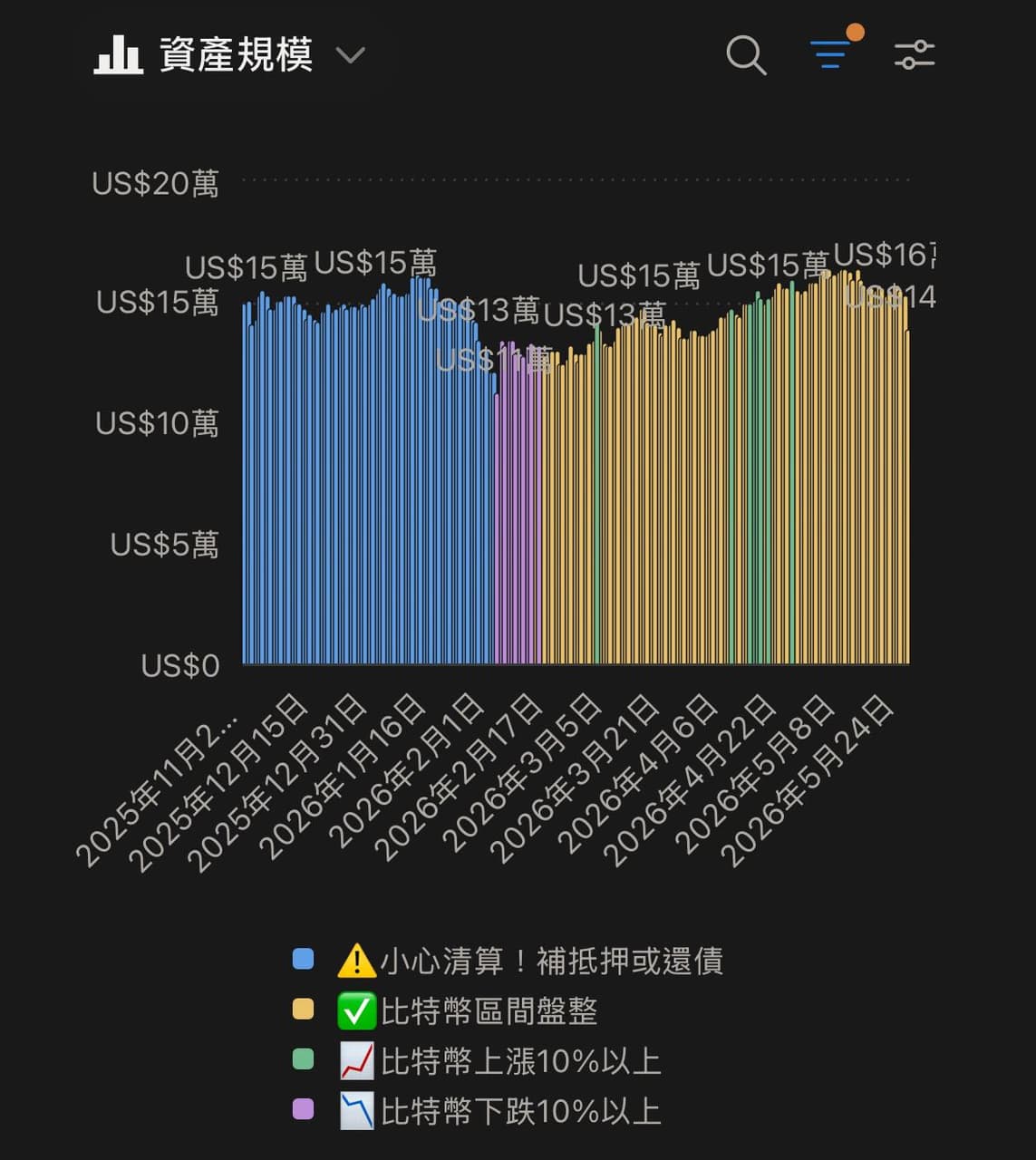Open the chart settings sliders icon

(x=915, y=55)
